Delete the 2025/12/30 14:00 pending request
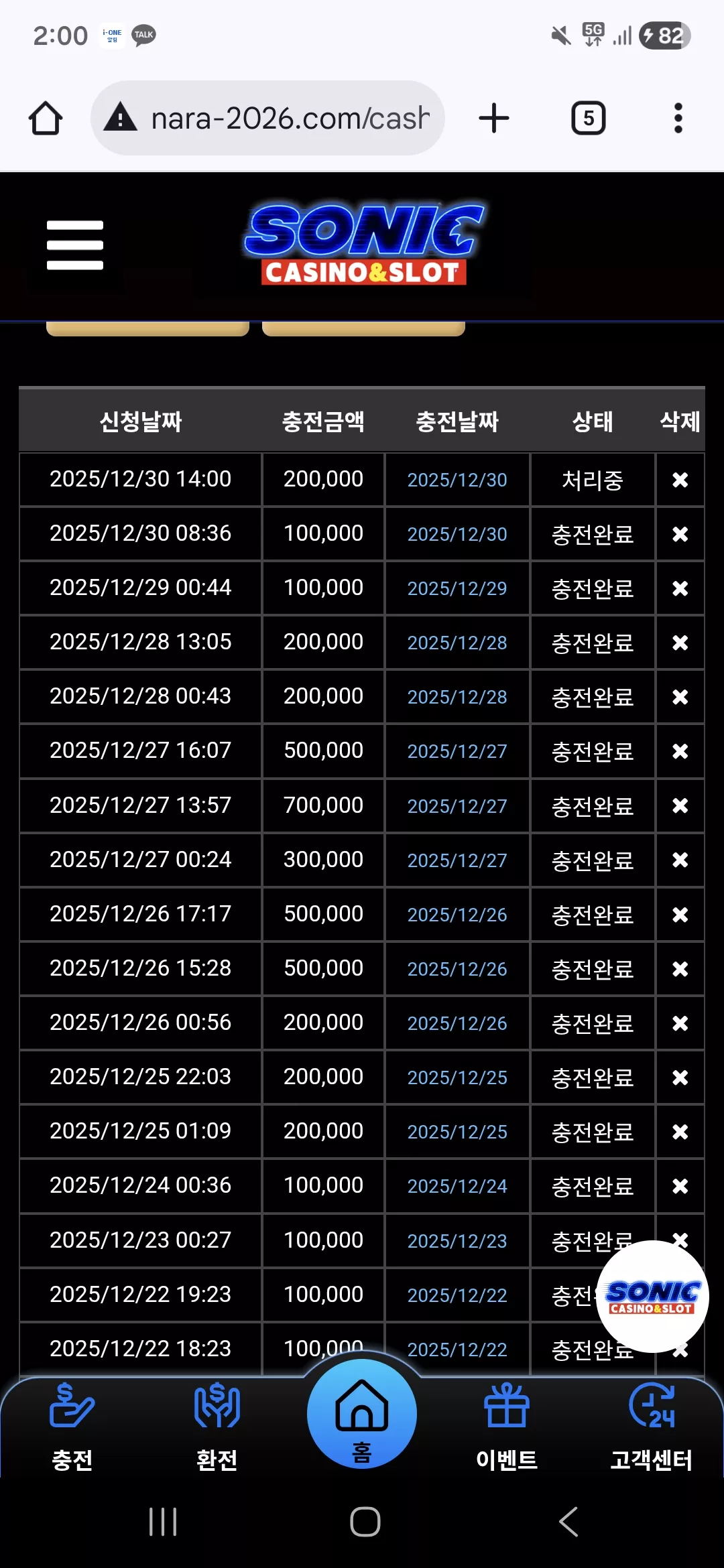Image resolution: width=724 pixels, height=1568 pixels. pyautogui.click(x=680, y=480)
